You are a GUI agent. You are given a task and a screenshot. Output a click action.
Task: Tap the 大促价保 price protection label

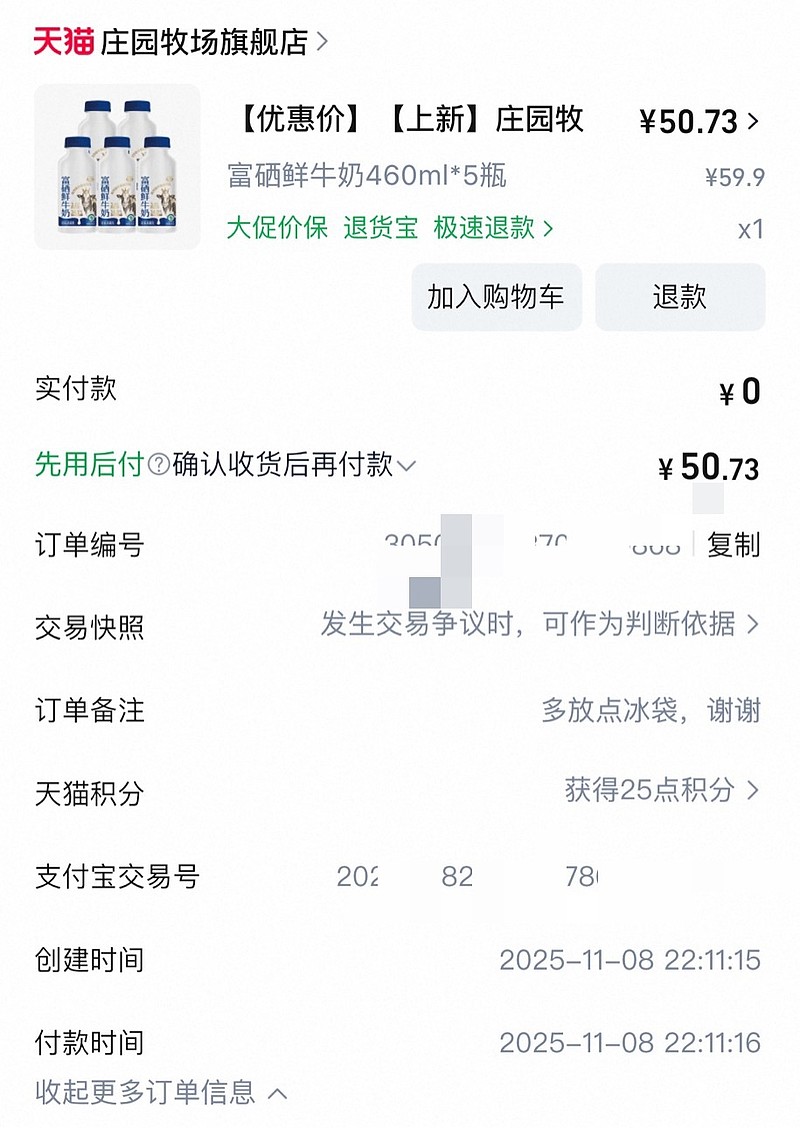[277, 228]
